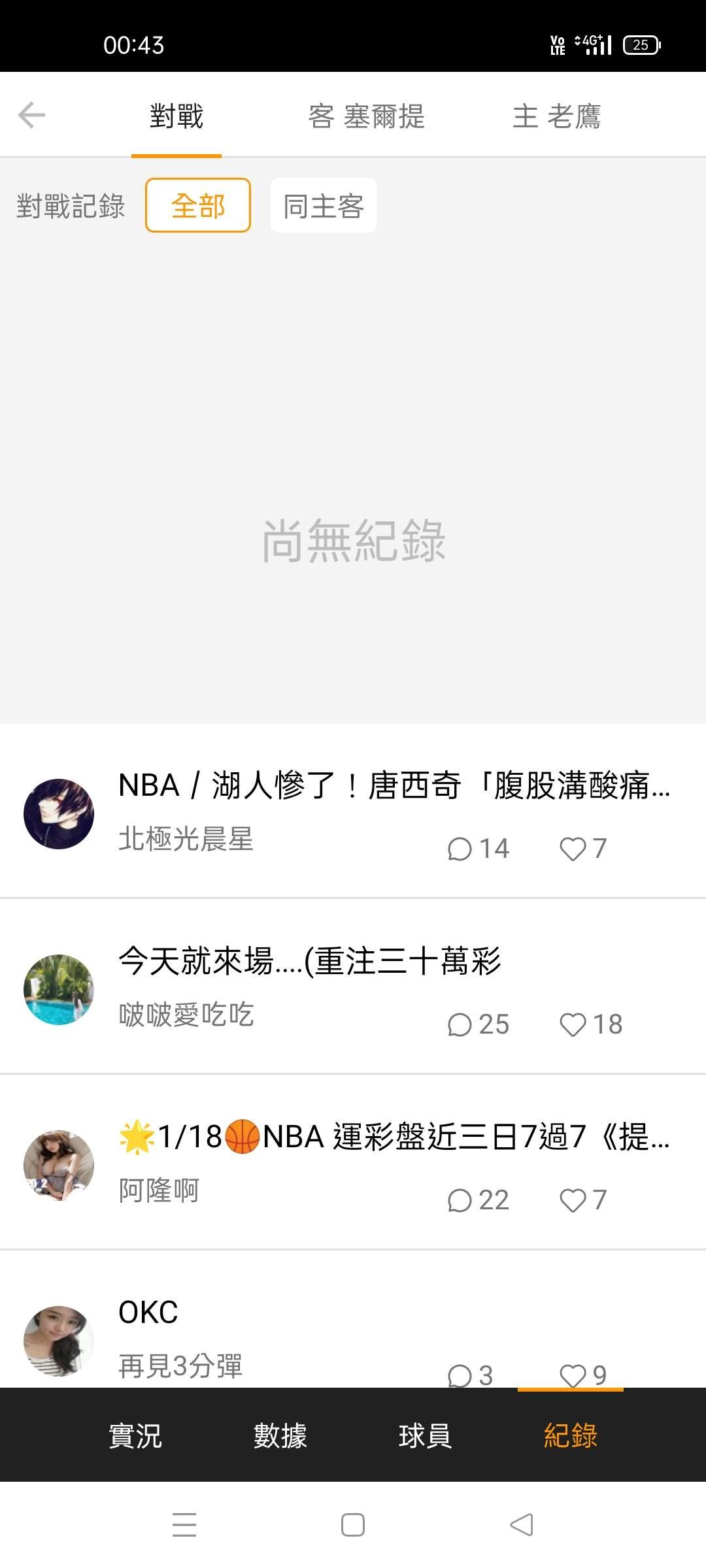The image size is (706, 1568).
Task: Switch to the 客 塞爾提 tab
Action: point(367,116)
